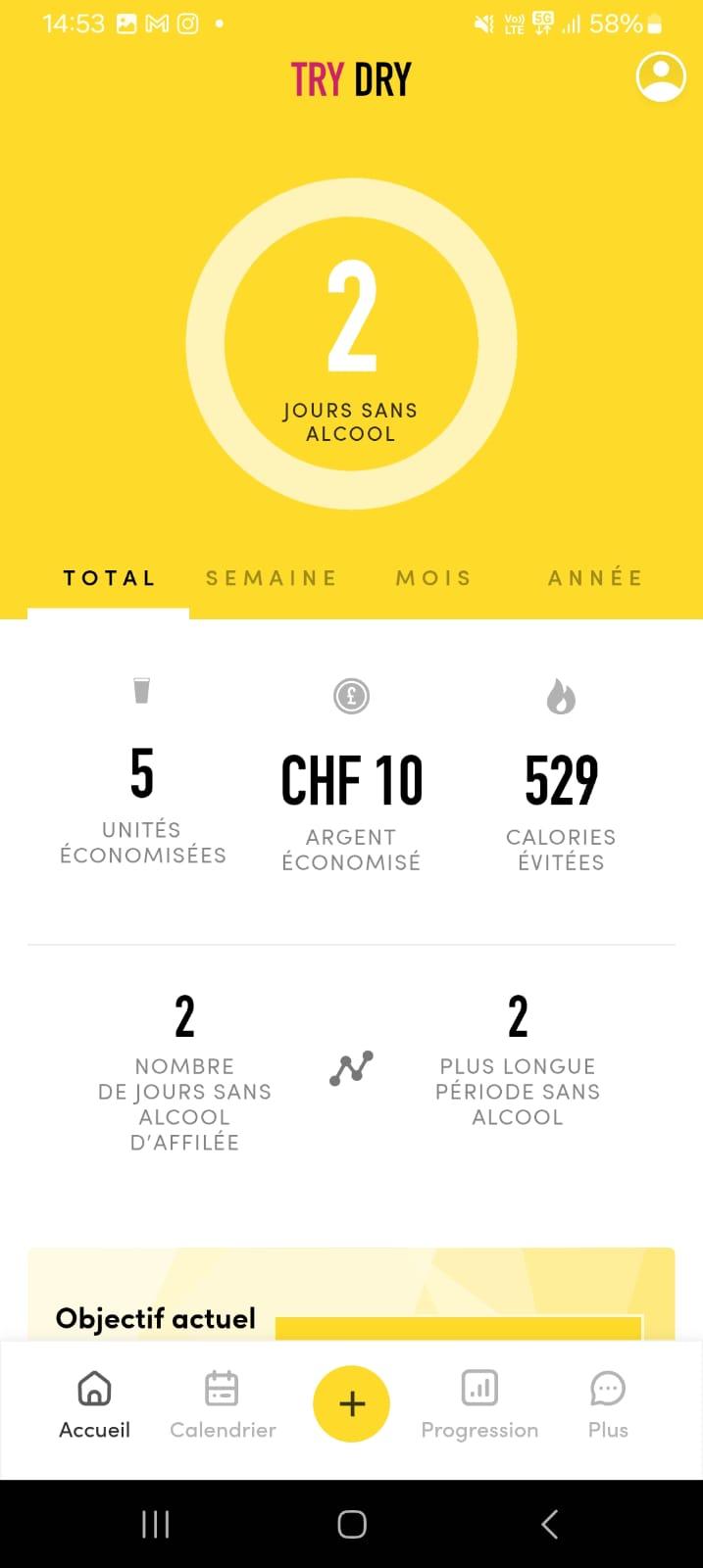
Task: Open the Calendrier tab
Action: click(223, 1404)
